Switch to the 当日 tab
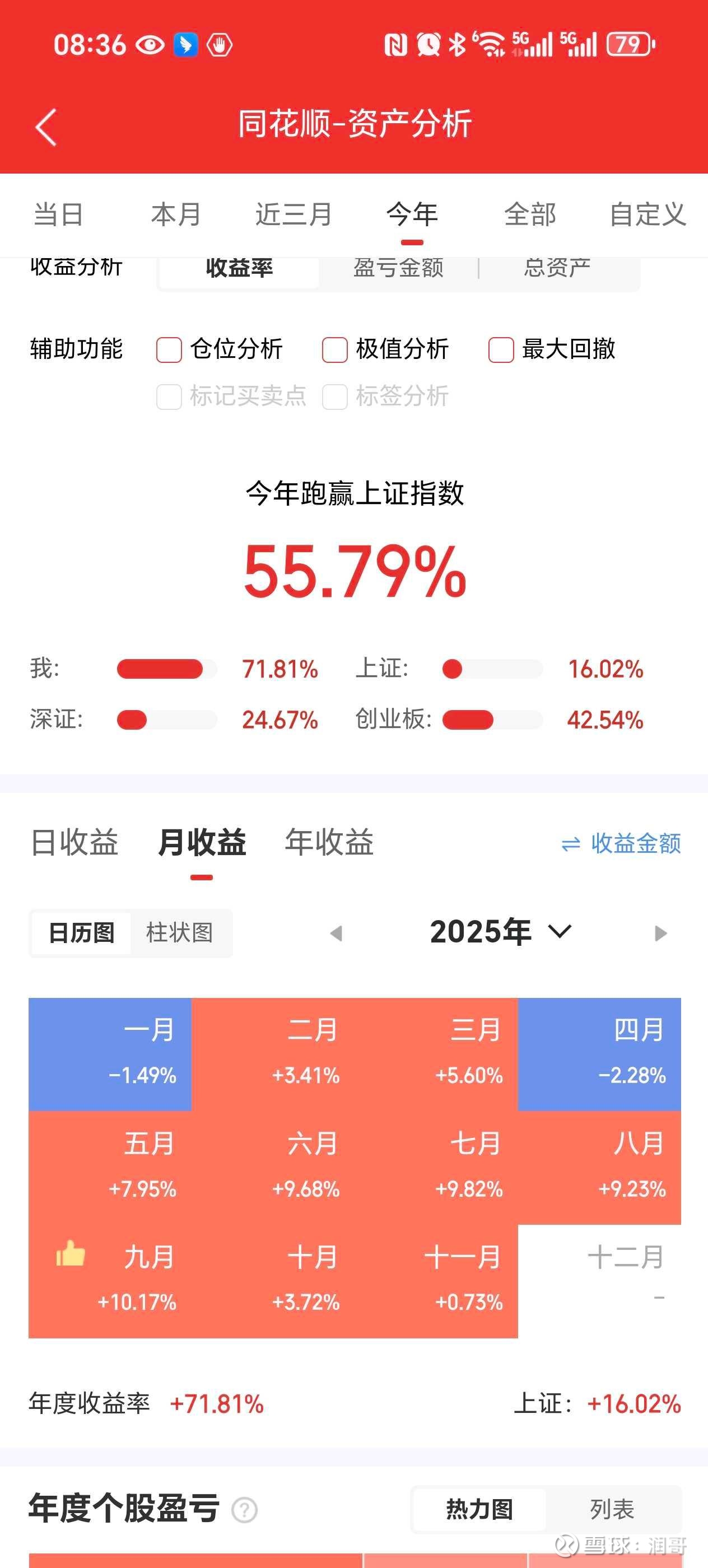Viewport: 708px width, 1568px height. coord(58,214)
